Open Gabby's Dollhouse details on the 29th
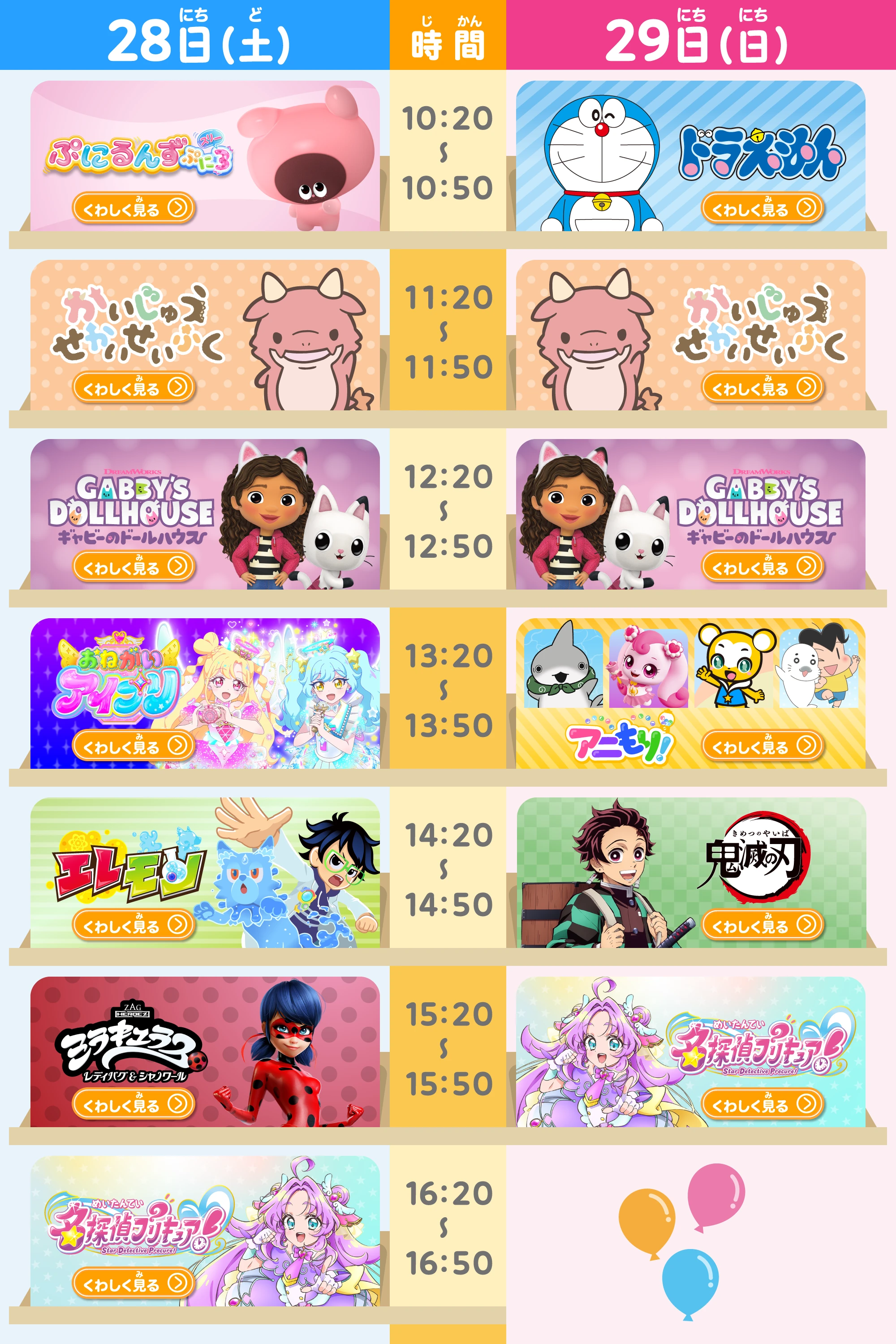This screenshot has width=896, height=1344. [762, 566]
